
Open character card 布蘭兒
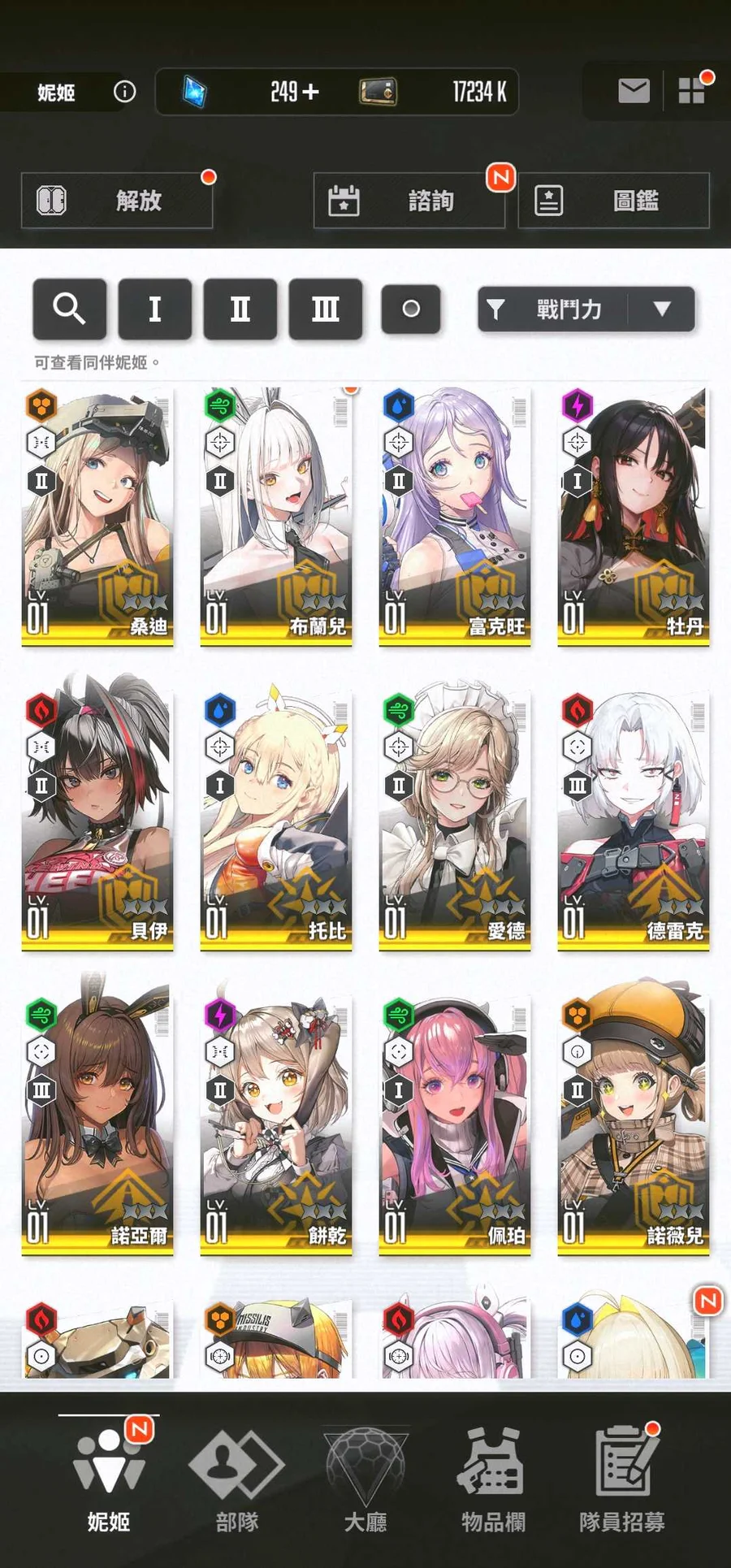coord(276,517)
